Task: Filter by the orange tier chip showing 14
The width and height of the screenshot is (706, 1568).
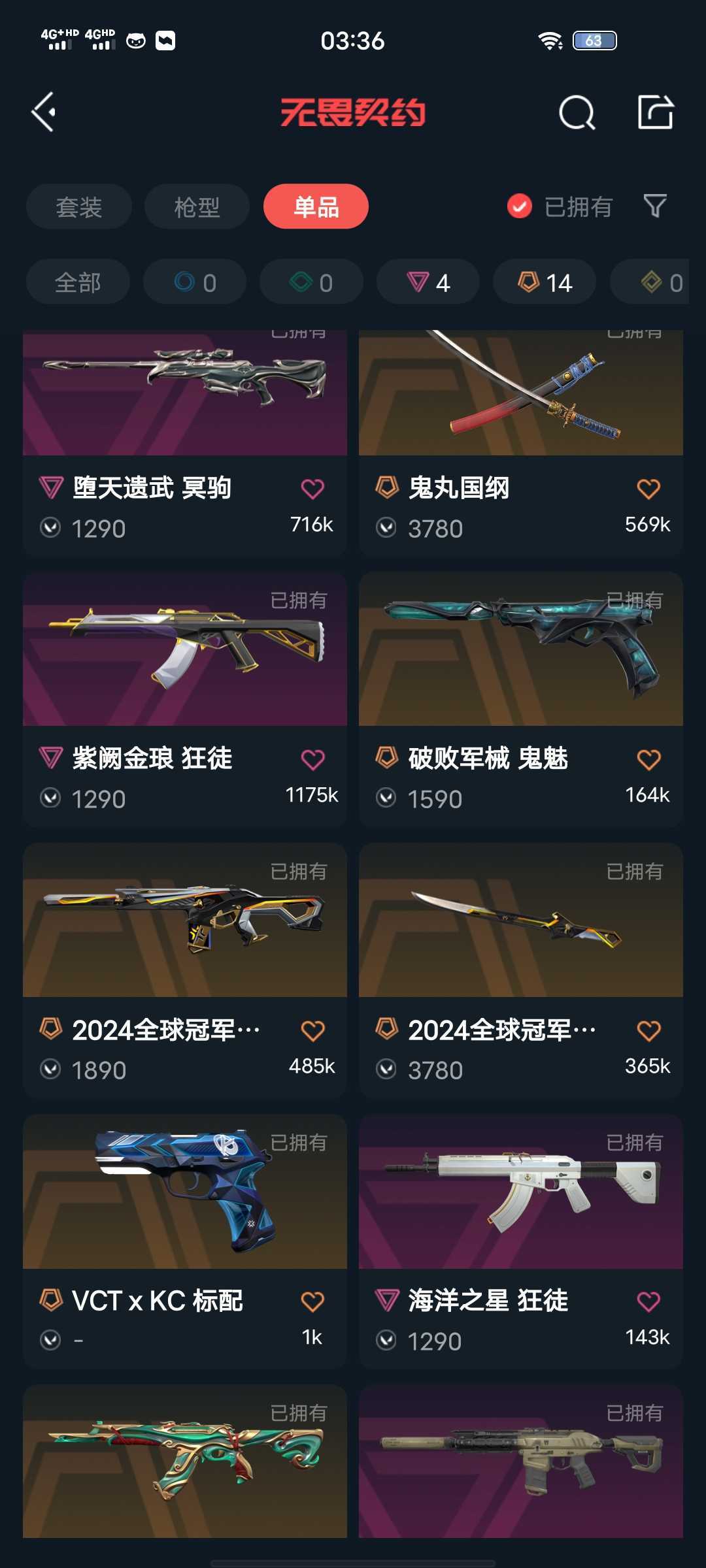Action: tap(545, 282)
